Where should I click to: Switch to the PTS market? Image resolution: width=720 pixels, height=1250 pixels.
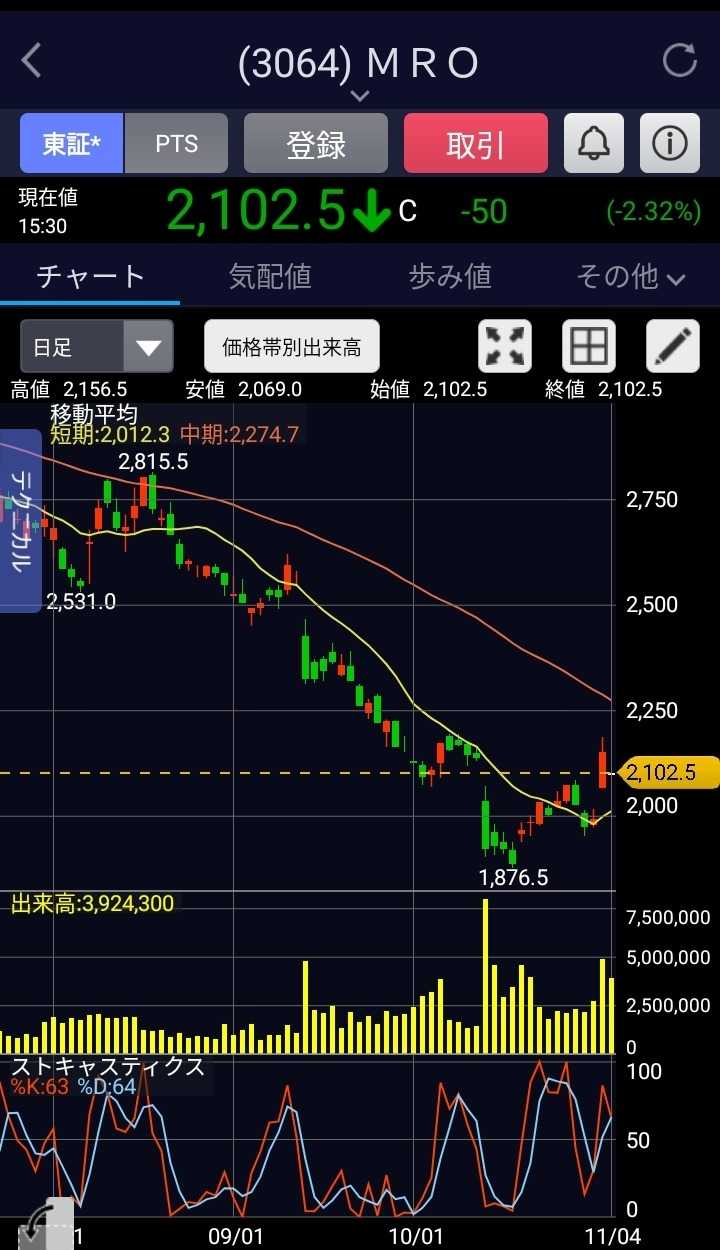point(176,144)
